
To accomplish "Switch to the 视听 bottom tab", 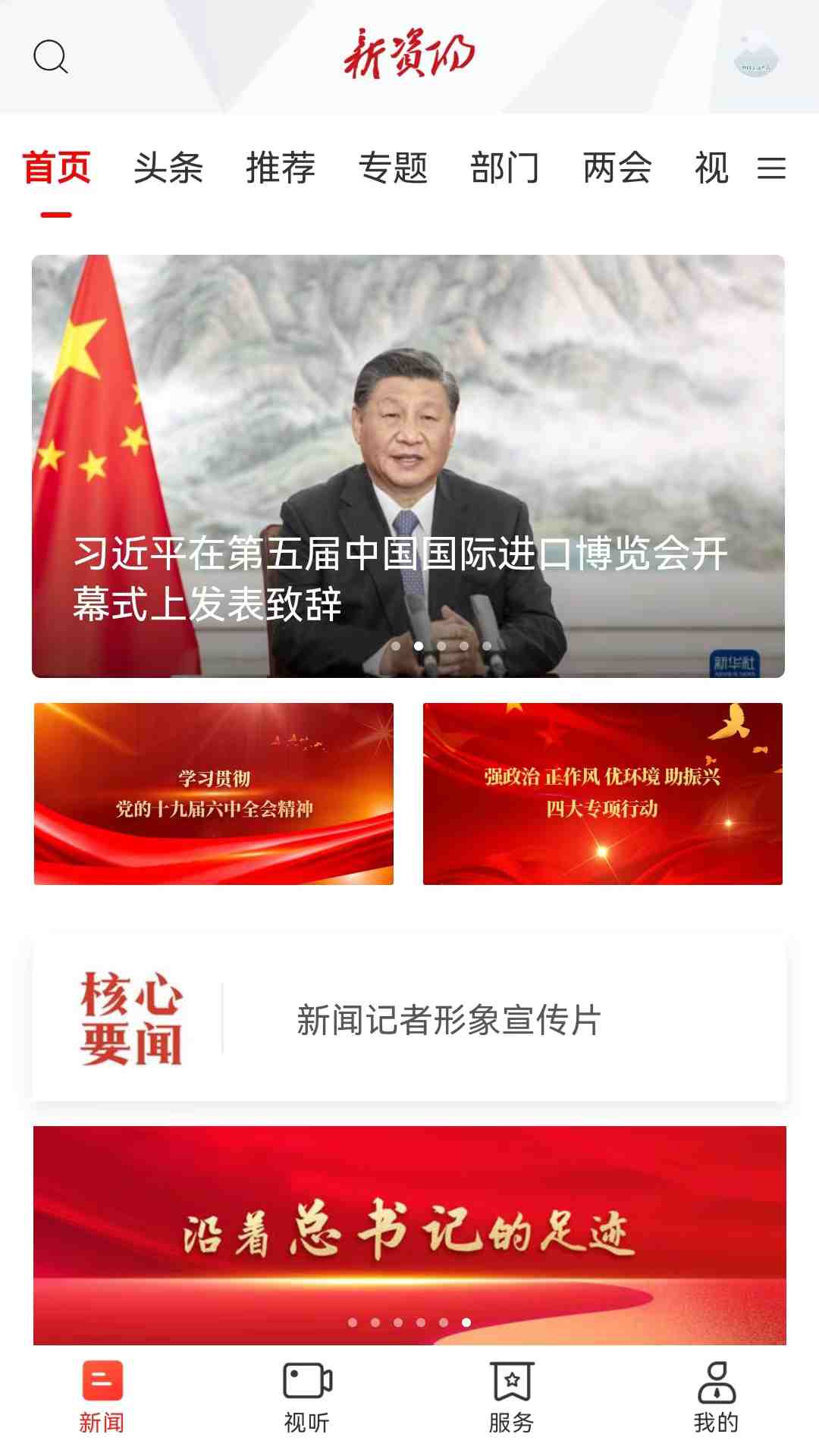I will pyautogui.click(x=307, y=1397).
